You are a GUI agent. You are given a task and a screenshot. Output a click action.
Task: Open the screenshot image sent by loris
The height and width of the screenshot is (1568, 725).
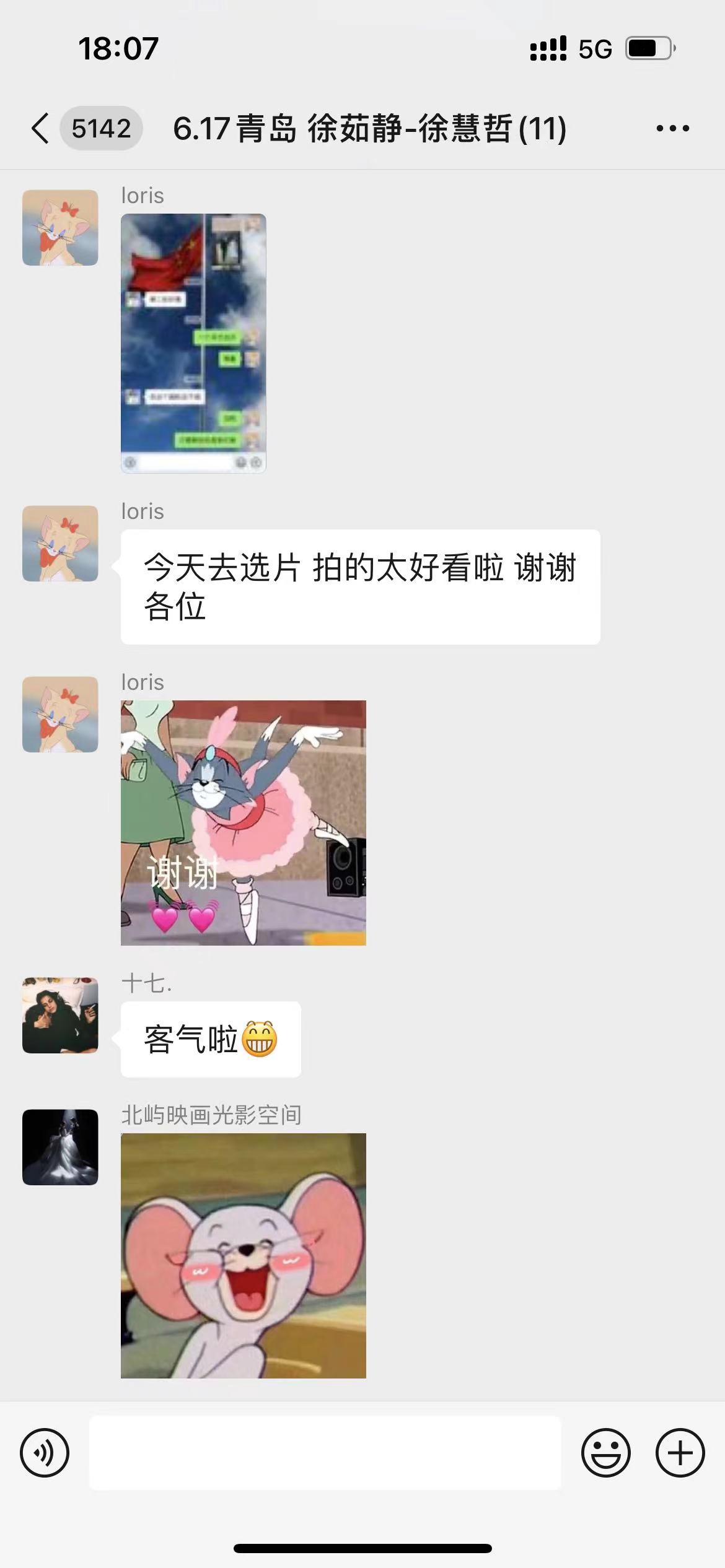(193, 343)
